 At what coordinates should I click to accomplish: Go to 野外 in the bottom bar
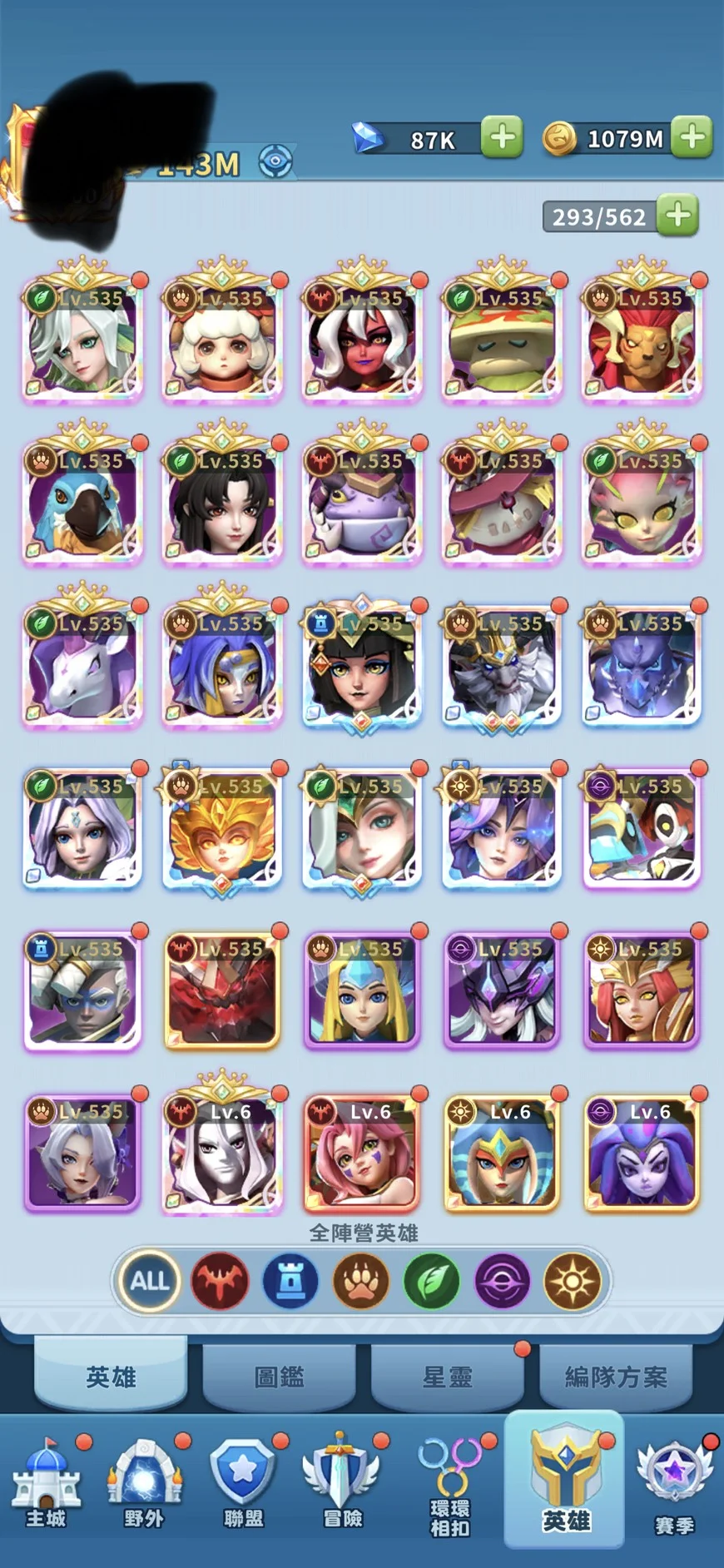tap(144, 1486)
